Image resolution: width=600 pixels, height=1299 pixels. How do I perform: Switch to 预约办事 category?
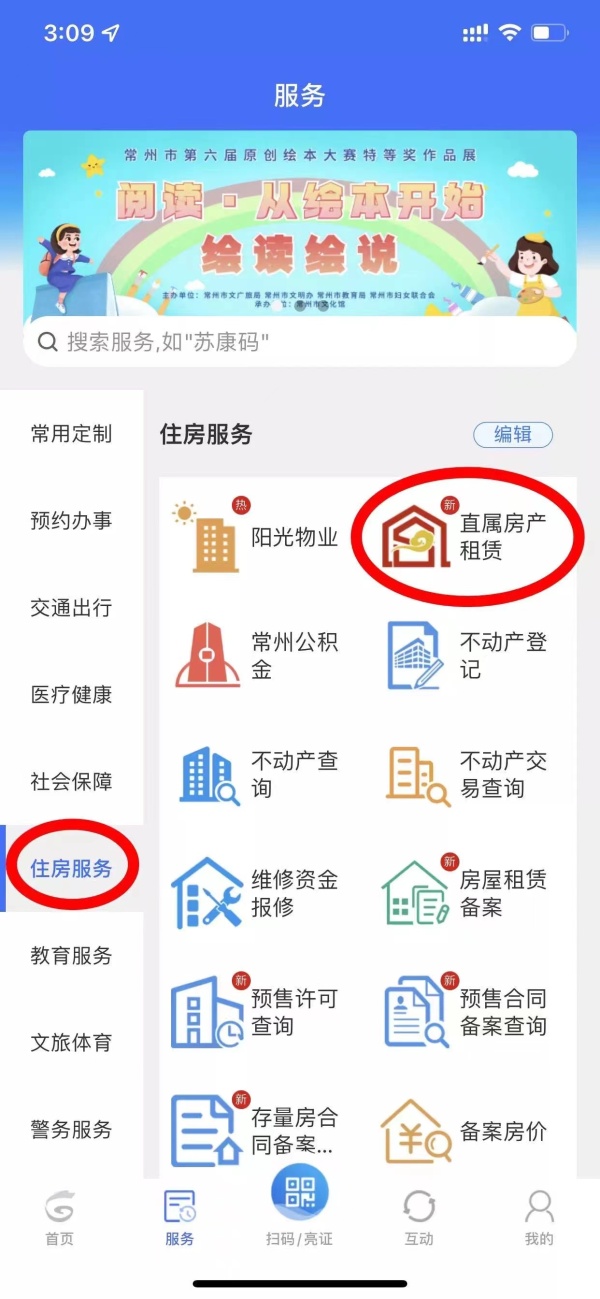(x=71, y=521)
